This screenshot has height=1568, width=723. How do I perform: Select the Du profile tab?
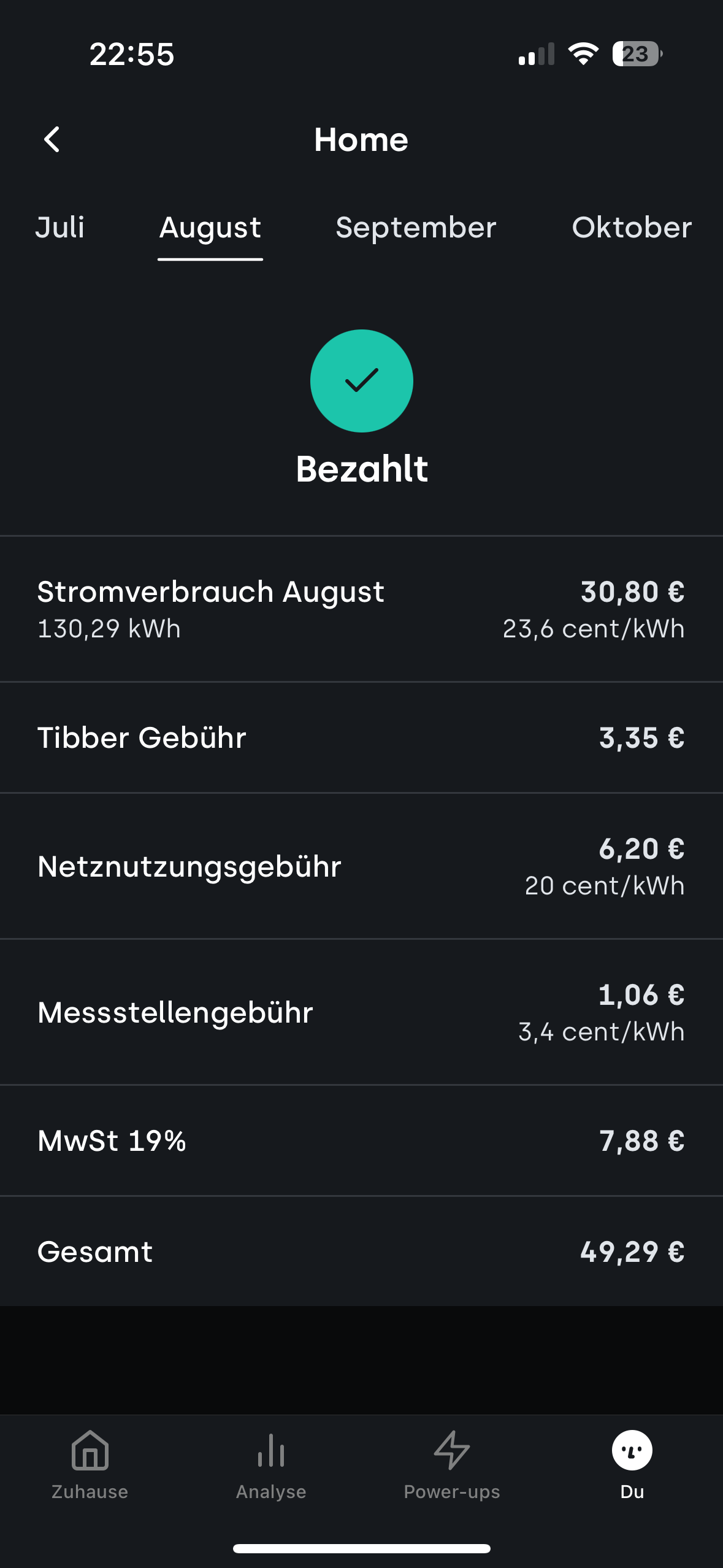632,1466
